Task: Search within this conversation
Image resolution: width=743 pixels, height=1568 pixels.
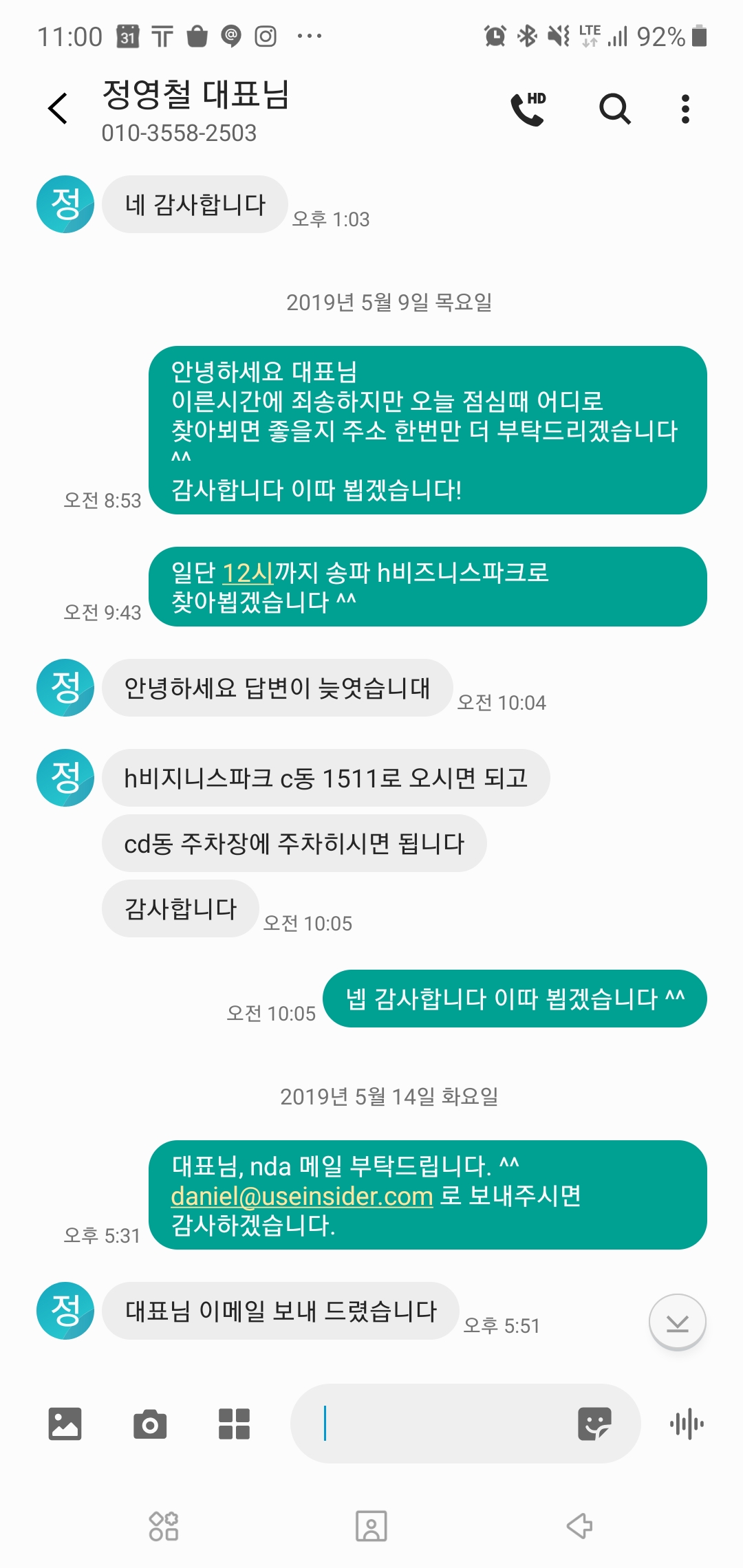Action: tap(614, 109)
